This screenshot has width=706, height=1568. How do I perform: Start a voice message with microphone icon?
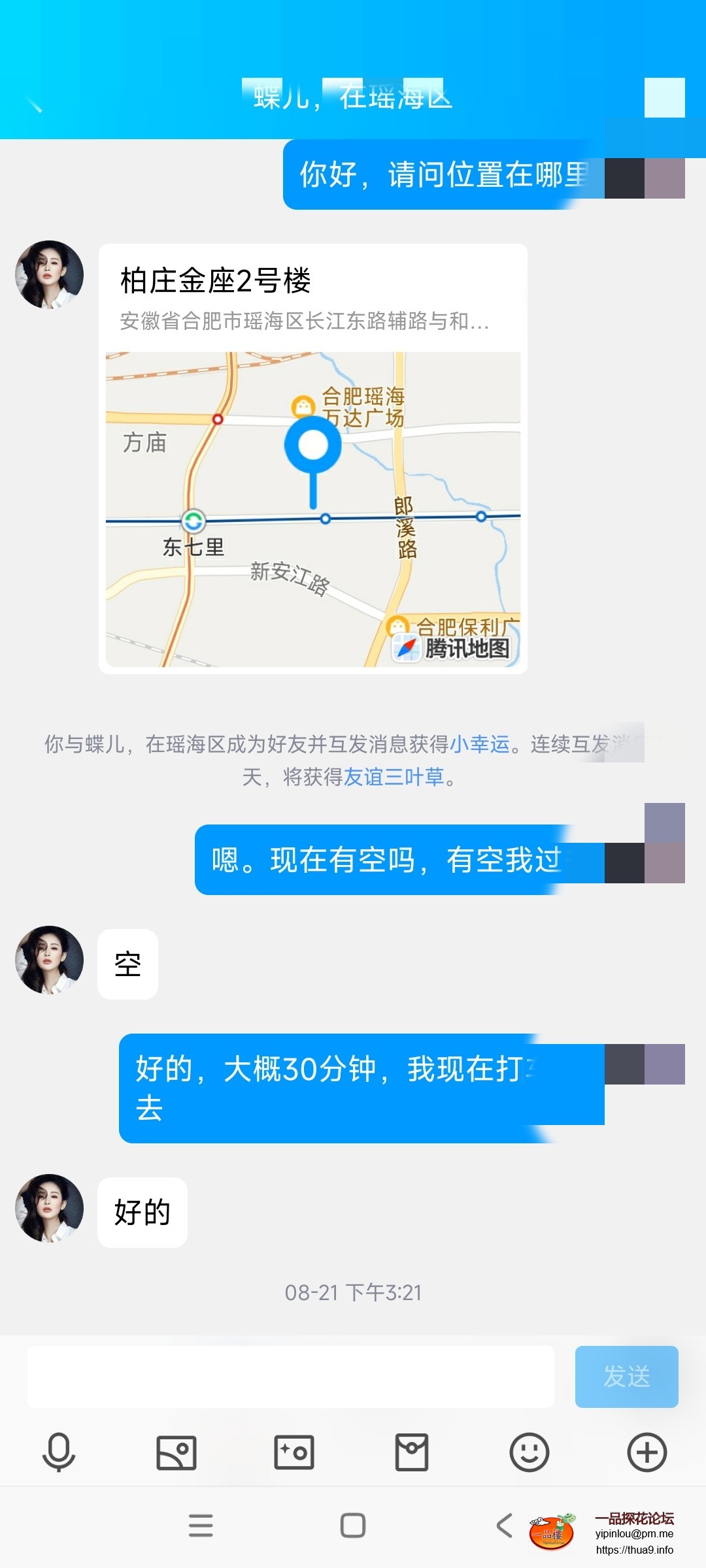click(x=59, y=1452)
